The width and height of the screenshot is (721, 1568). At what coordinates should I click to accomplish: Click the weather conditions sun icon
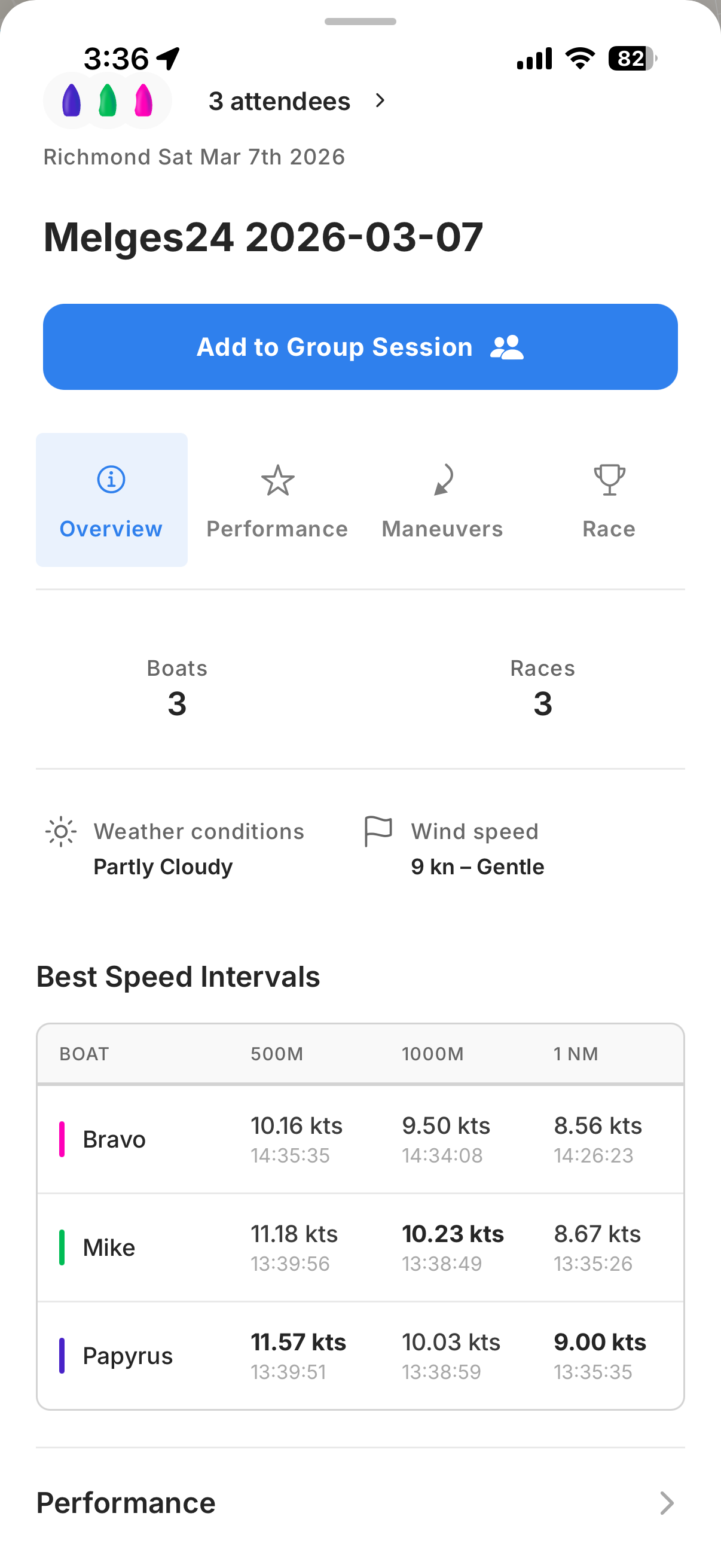tap(60, 831)
